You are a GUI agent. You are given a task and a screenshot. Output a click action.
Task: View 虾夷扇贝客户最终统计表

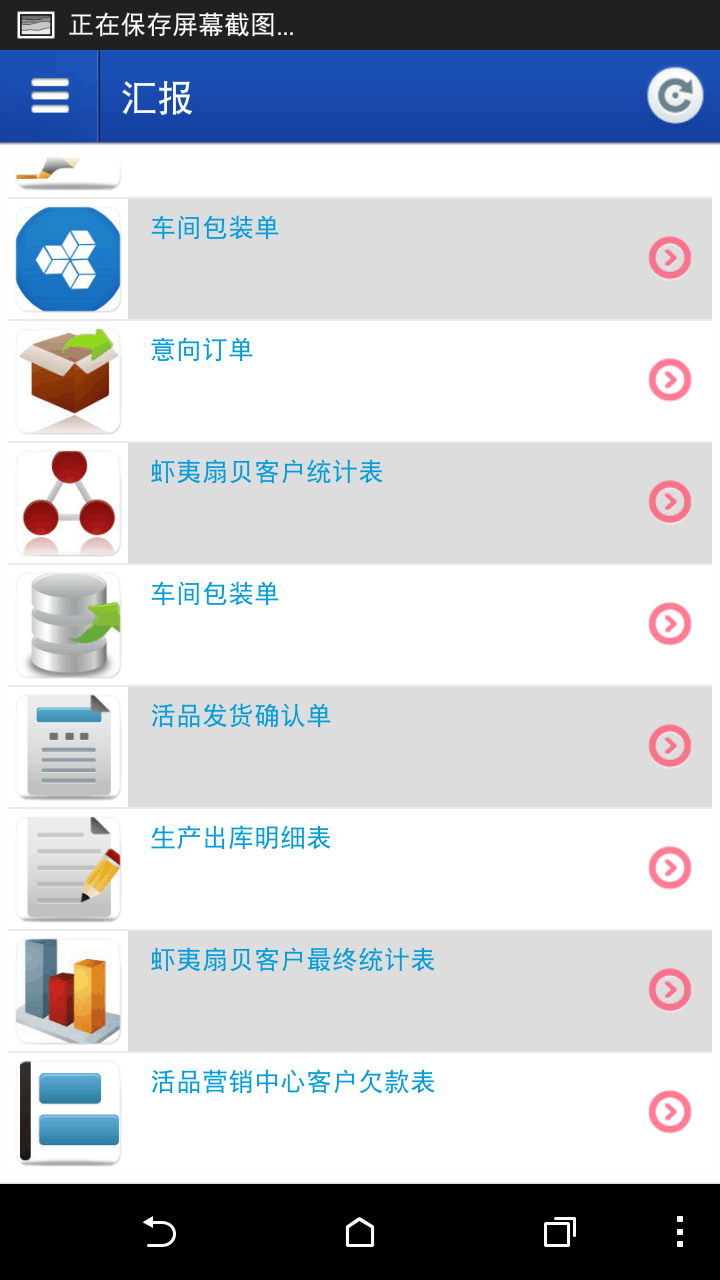pyautogui.click(x=360, y=991)
